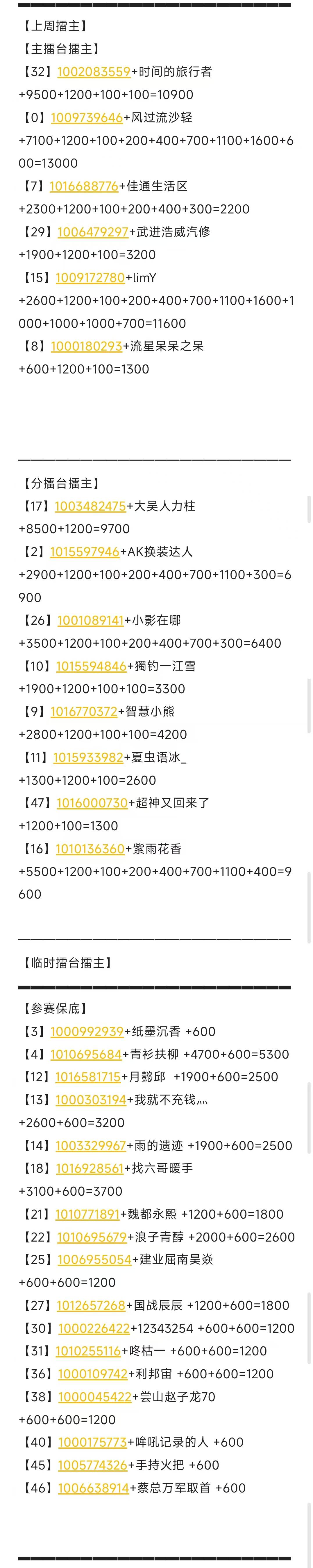Tap the 1016688776 佳通生活区 link
Image resolution: width=313 pixels, height=1568 pixels.
[84, 186]
